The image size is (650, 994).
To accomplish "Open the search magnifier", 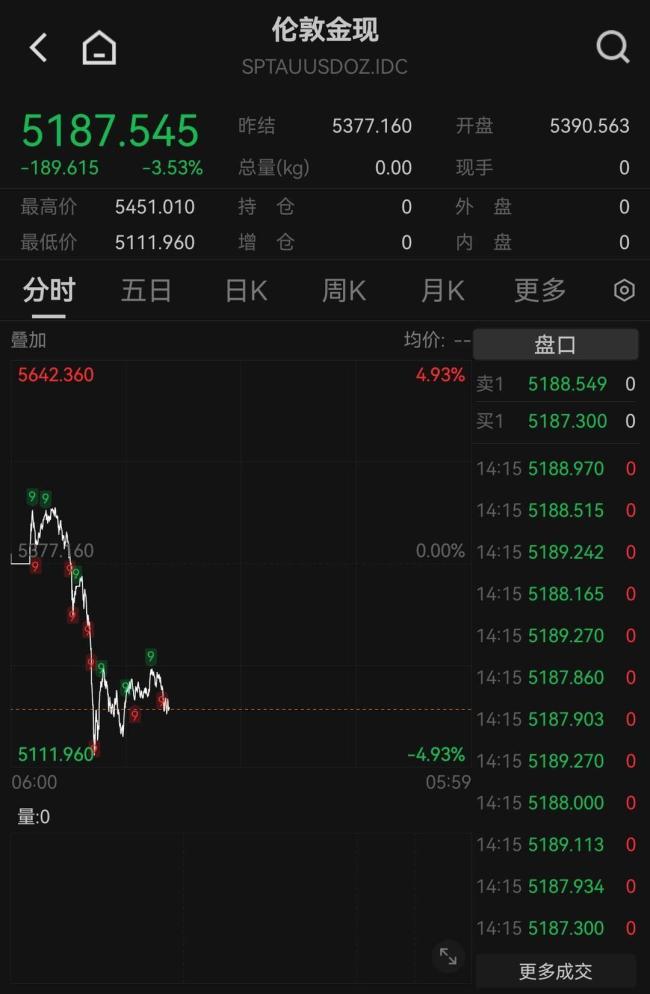I will point(612,46).
